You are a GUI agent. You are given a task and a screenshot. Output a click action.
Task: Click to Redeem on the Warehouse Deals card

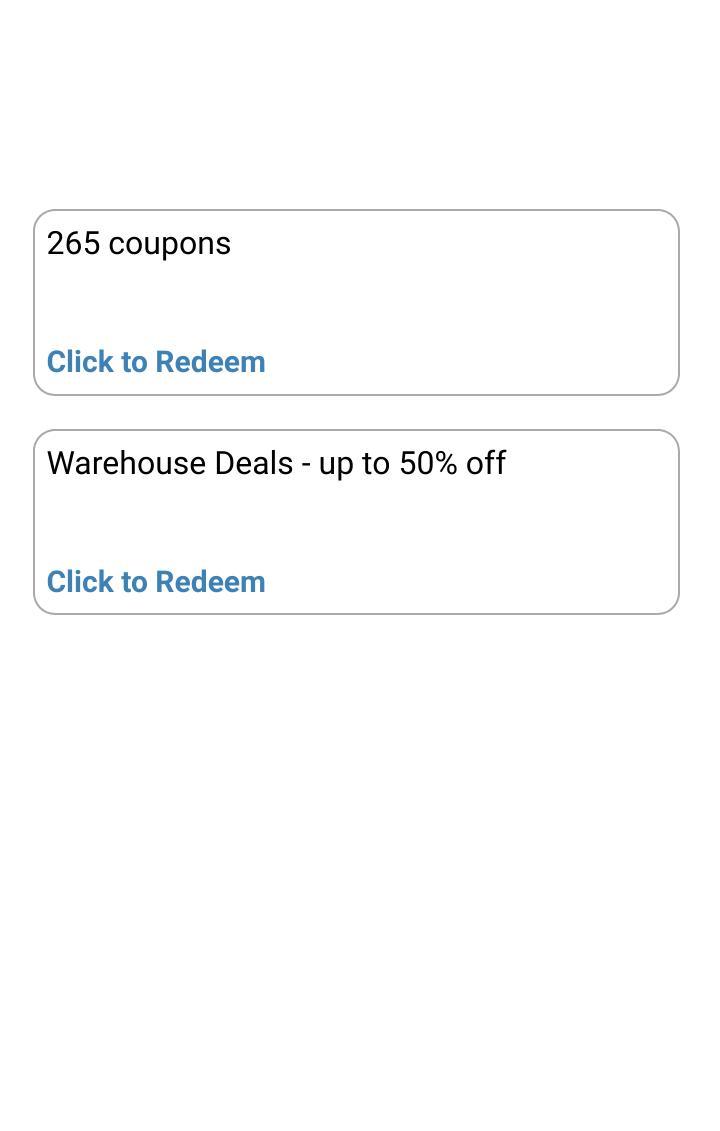point(156,581)
